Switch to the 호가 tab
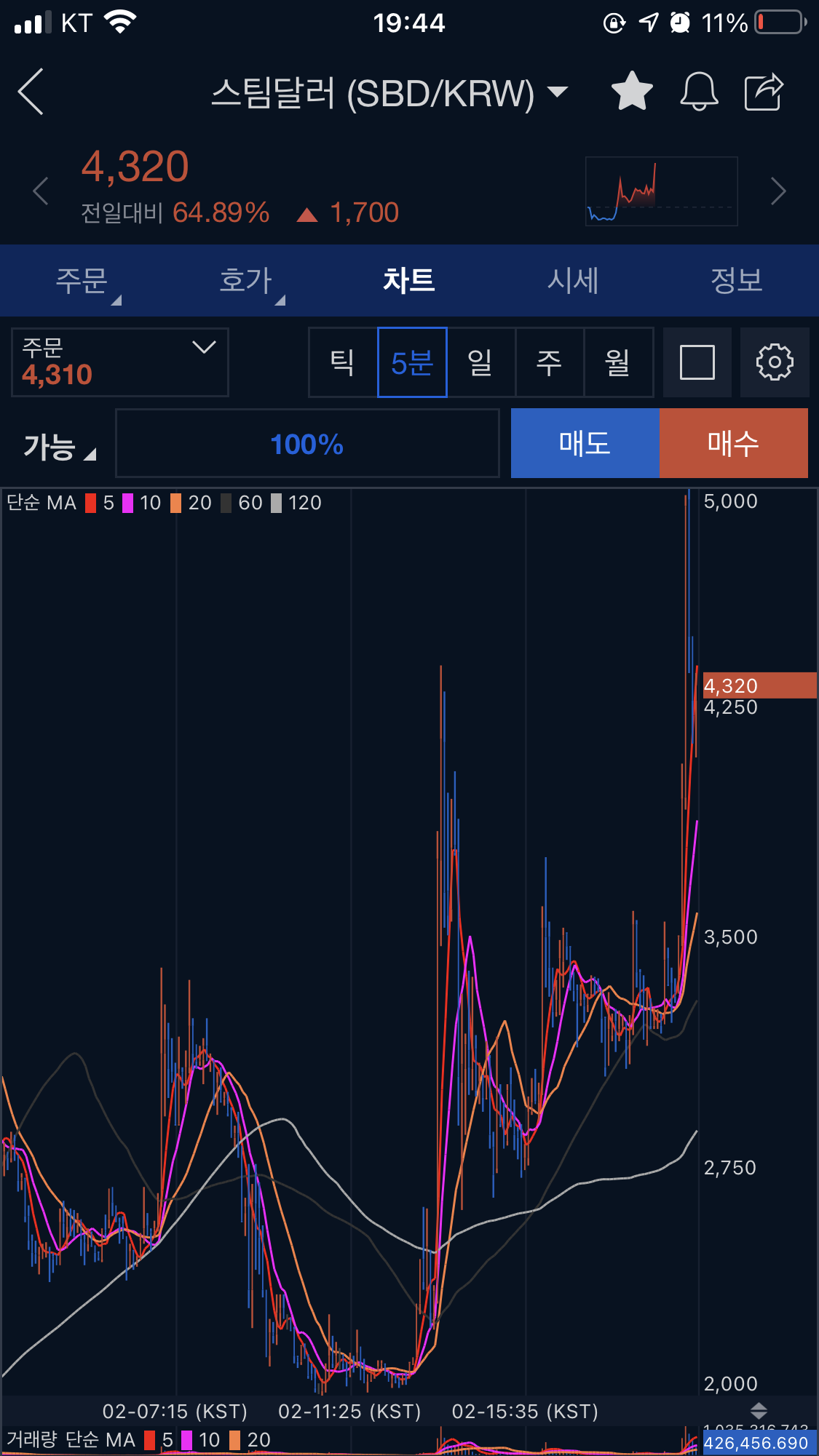The image size is (819, 1456). point(246,281)
